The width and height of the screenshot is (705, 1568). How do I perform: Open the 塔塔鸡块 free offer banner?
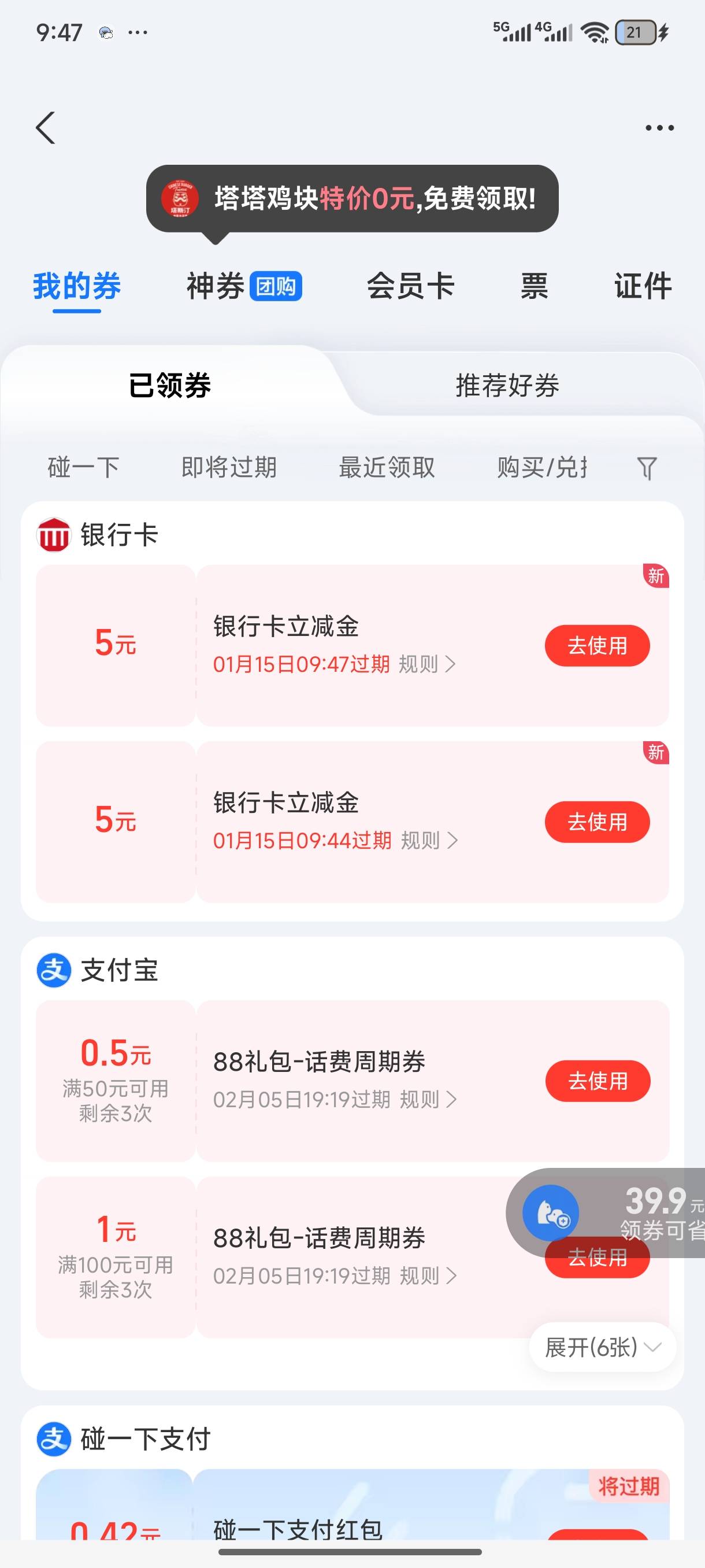[x=352, y=198]
